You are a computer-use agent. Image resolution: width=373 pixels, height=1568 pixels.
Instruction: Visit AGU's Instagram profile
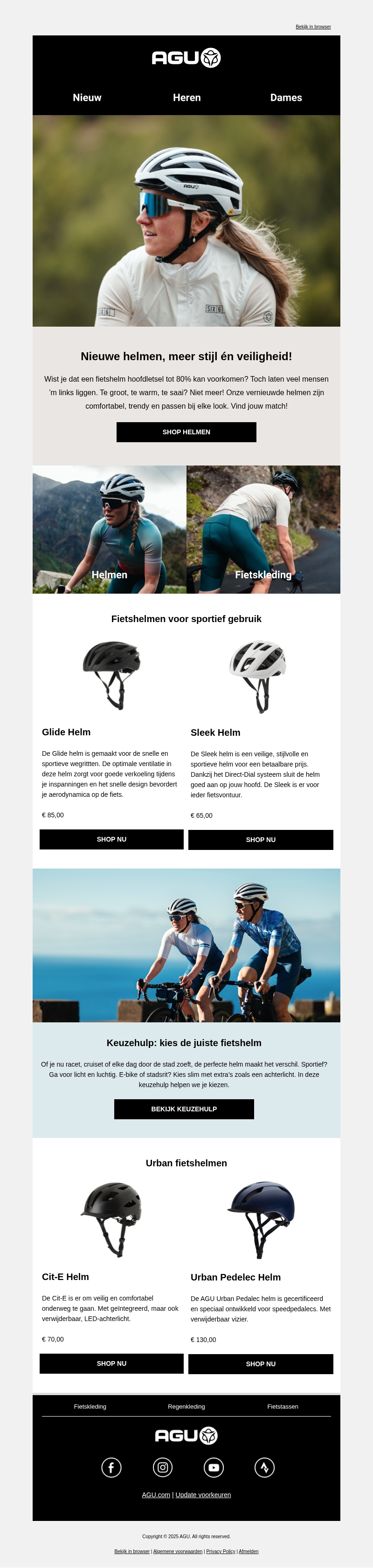coord(162,1467)
